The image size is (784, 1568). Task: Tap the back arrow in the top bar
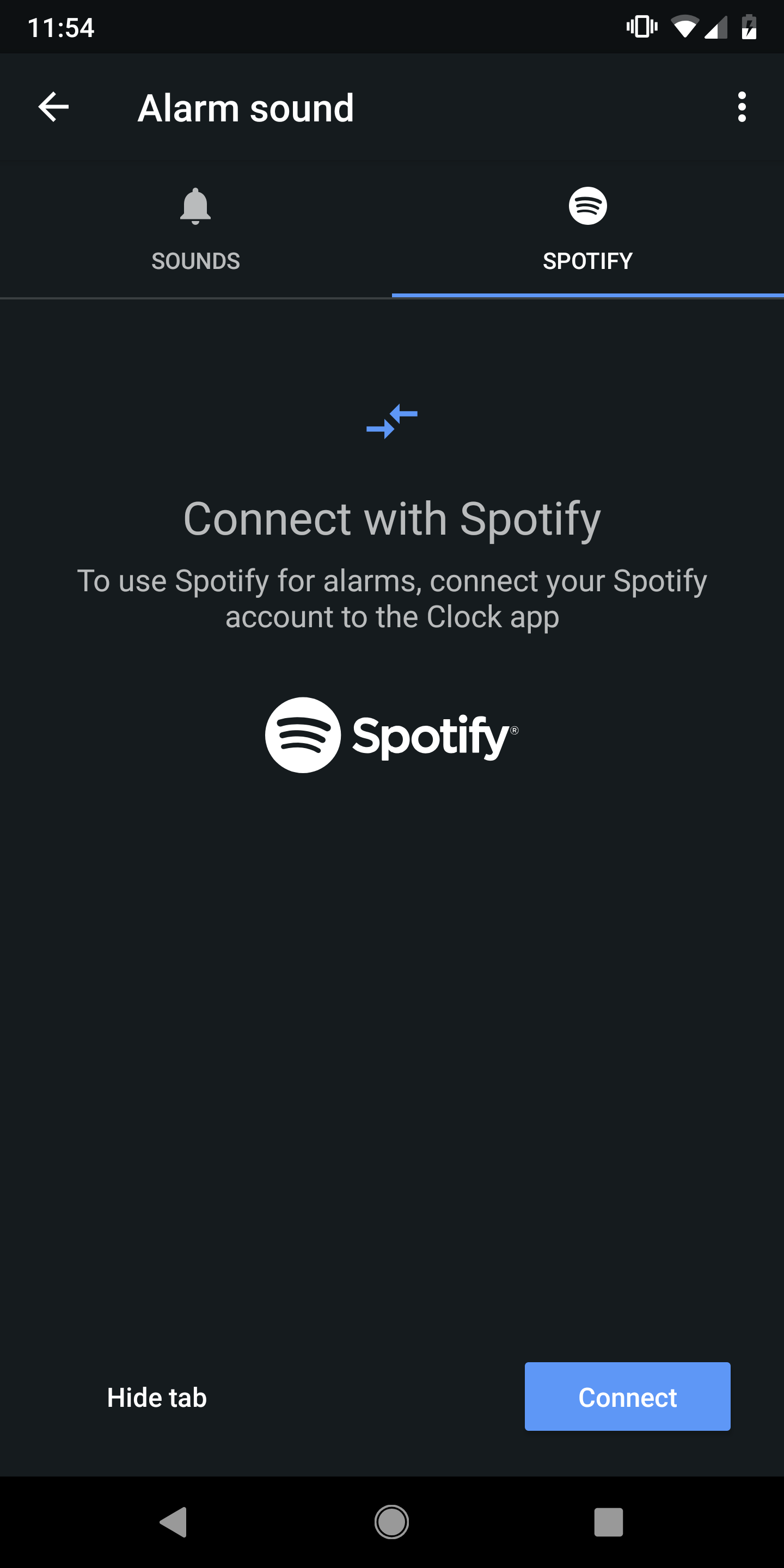53,107
